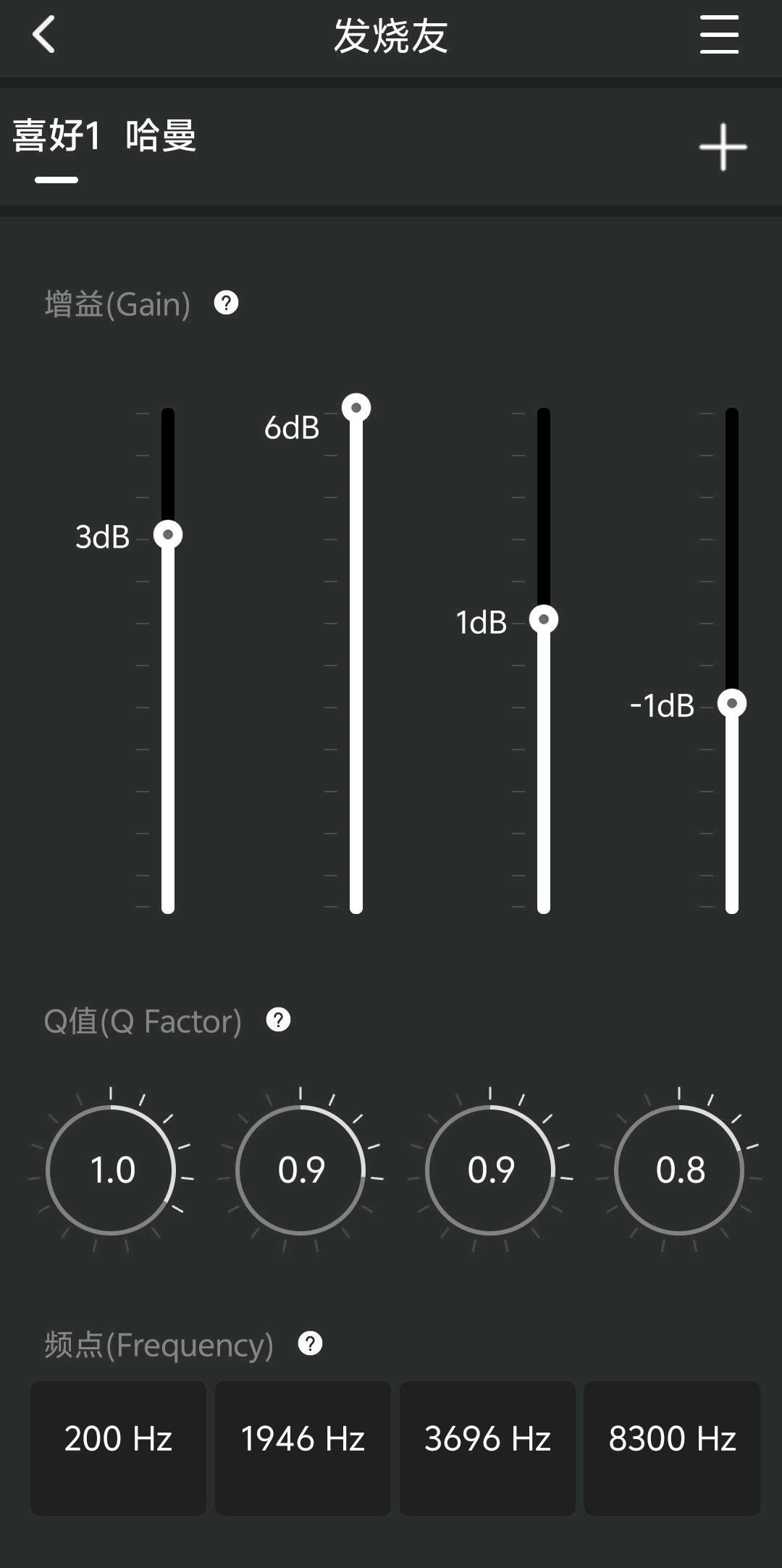Show help for Q值(Q Factor)
The image size is (782, 1568).
(x=278, y=1020)
